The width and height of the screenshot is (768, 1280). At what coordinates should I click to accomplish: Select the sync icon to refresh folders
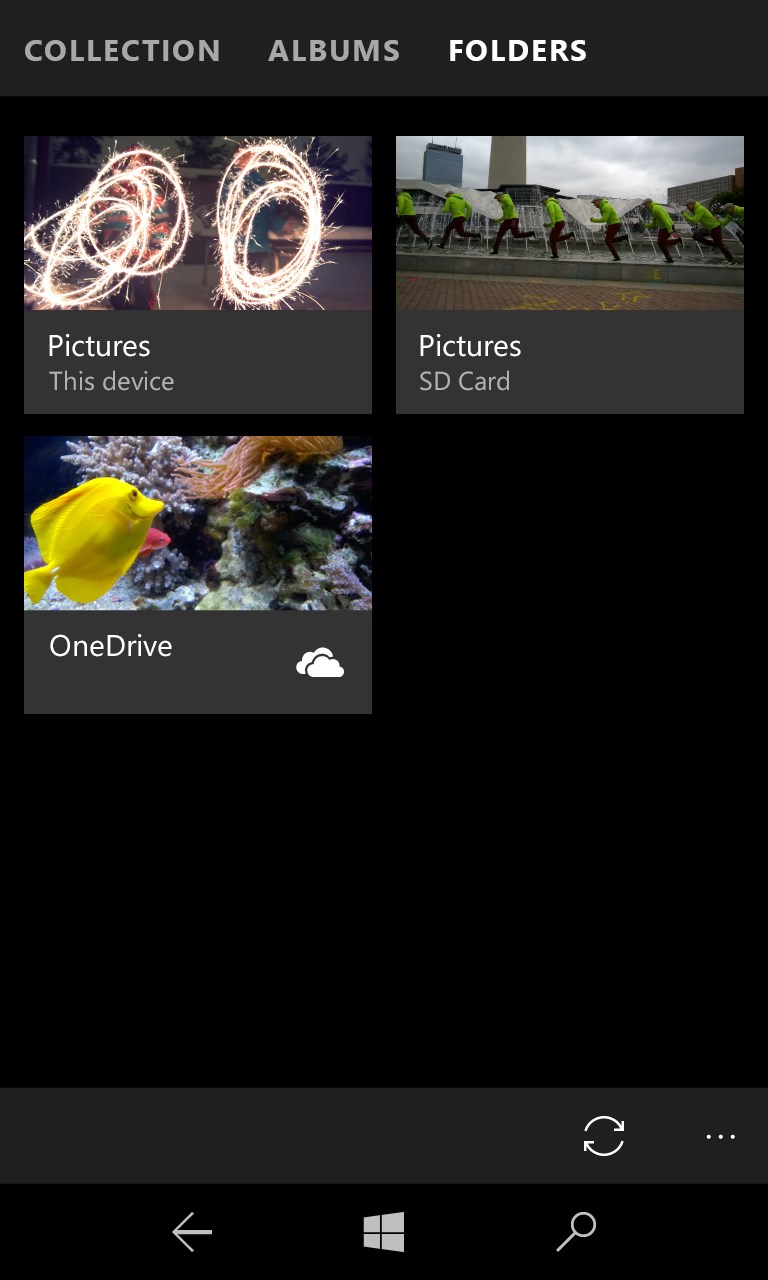pos(604,1136)
